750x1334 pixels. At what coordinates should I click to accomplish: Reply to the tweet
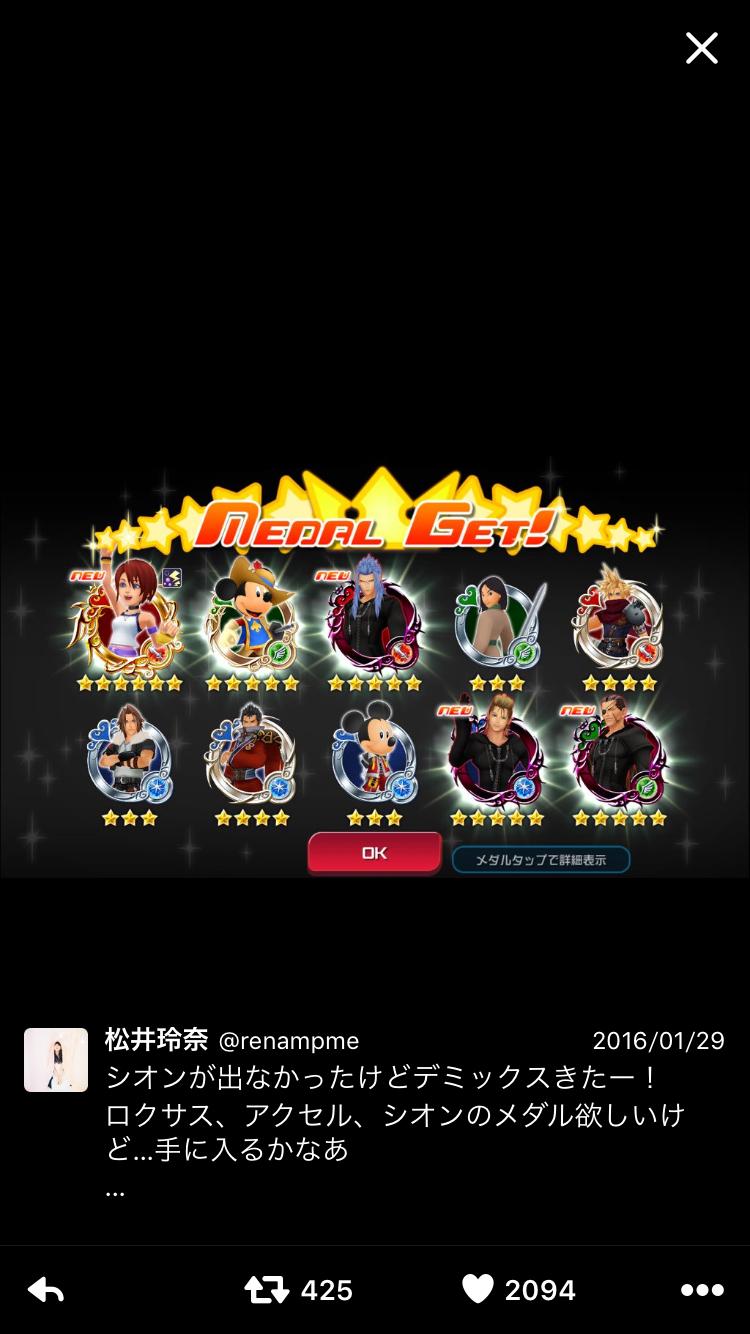click(46, 1290)
